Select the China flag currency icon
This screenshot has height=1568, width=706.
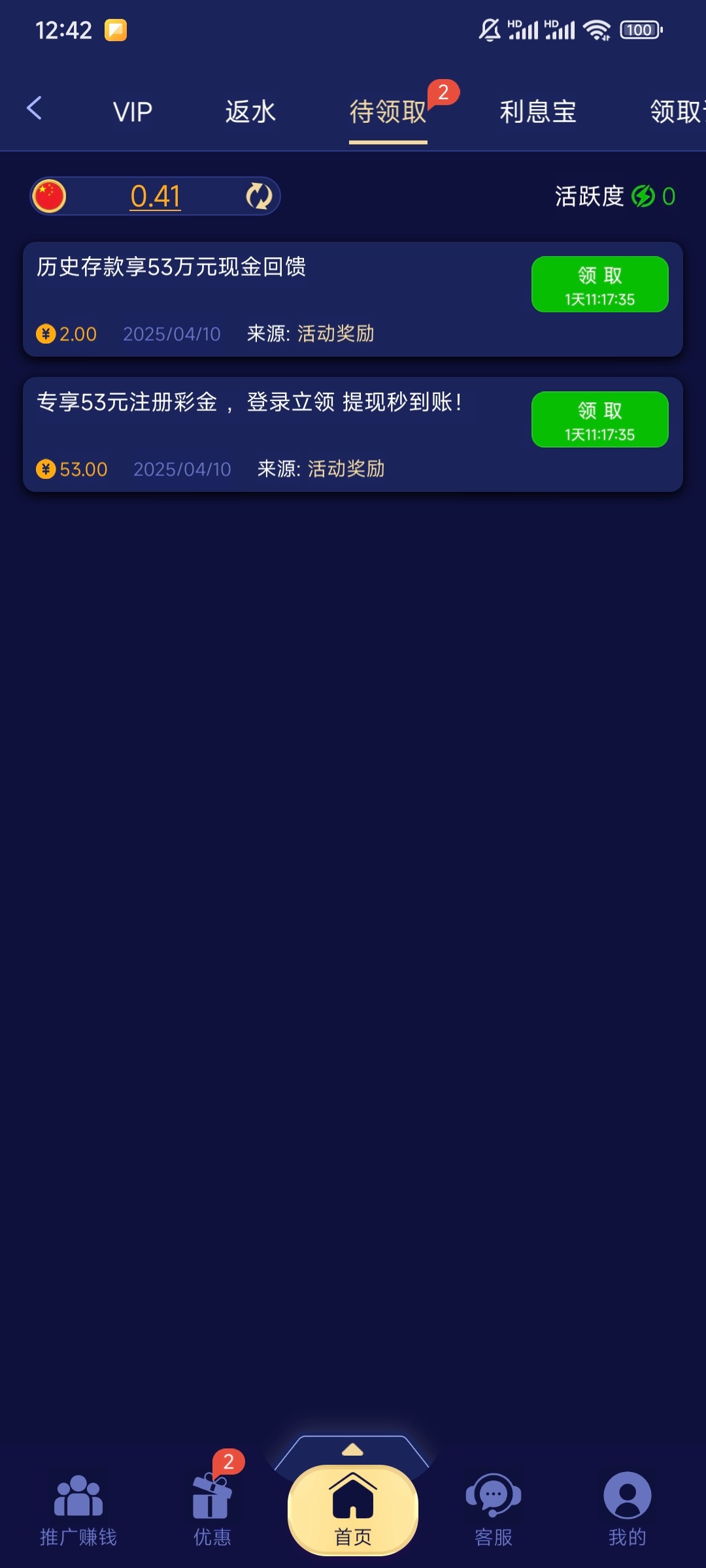click(50, 196)
